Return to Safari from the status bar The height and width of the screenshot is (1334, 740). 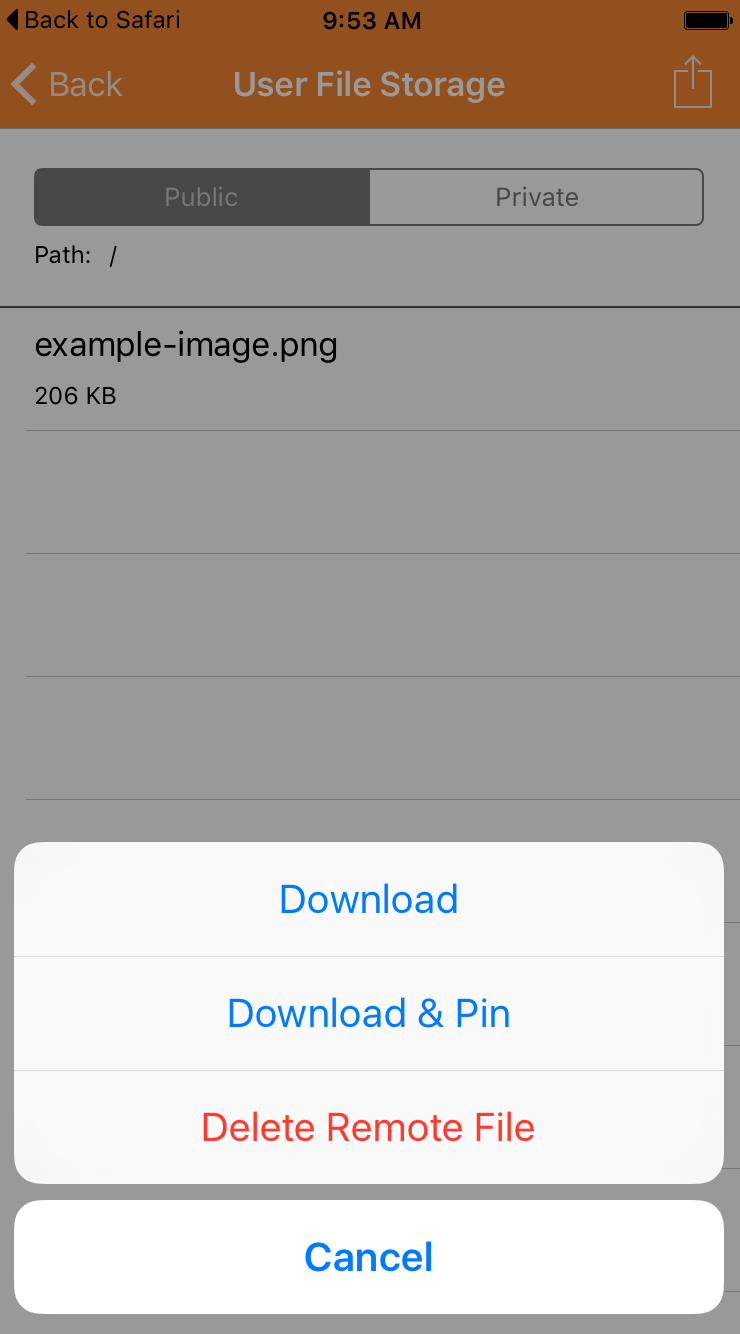point(94,20)
